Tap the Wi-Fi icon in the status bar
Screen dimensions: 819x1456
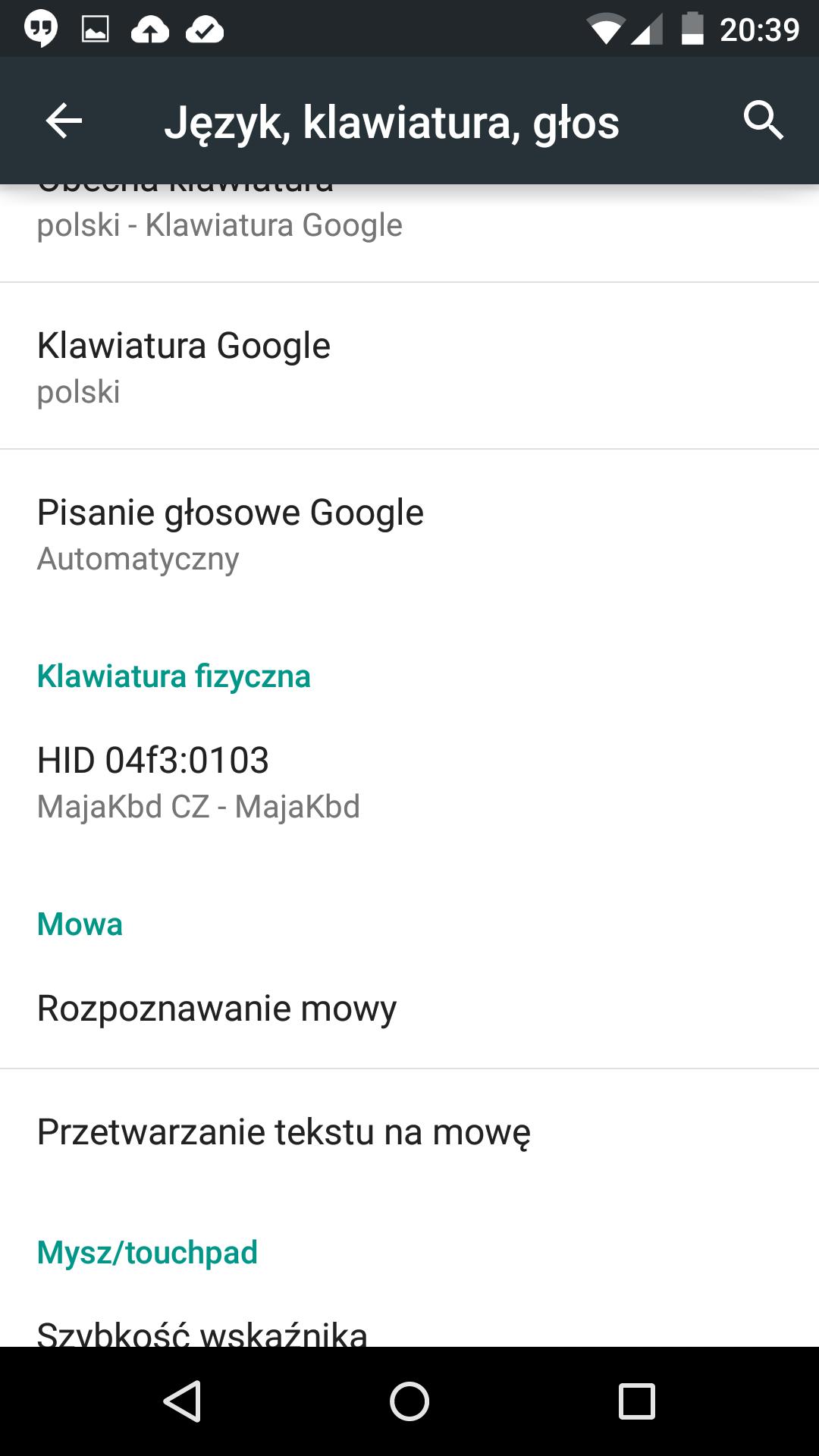[607, 29]
